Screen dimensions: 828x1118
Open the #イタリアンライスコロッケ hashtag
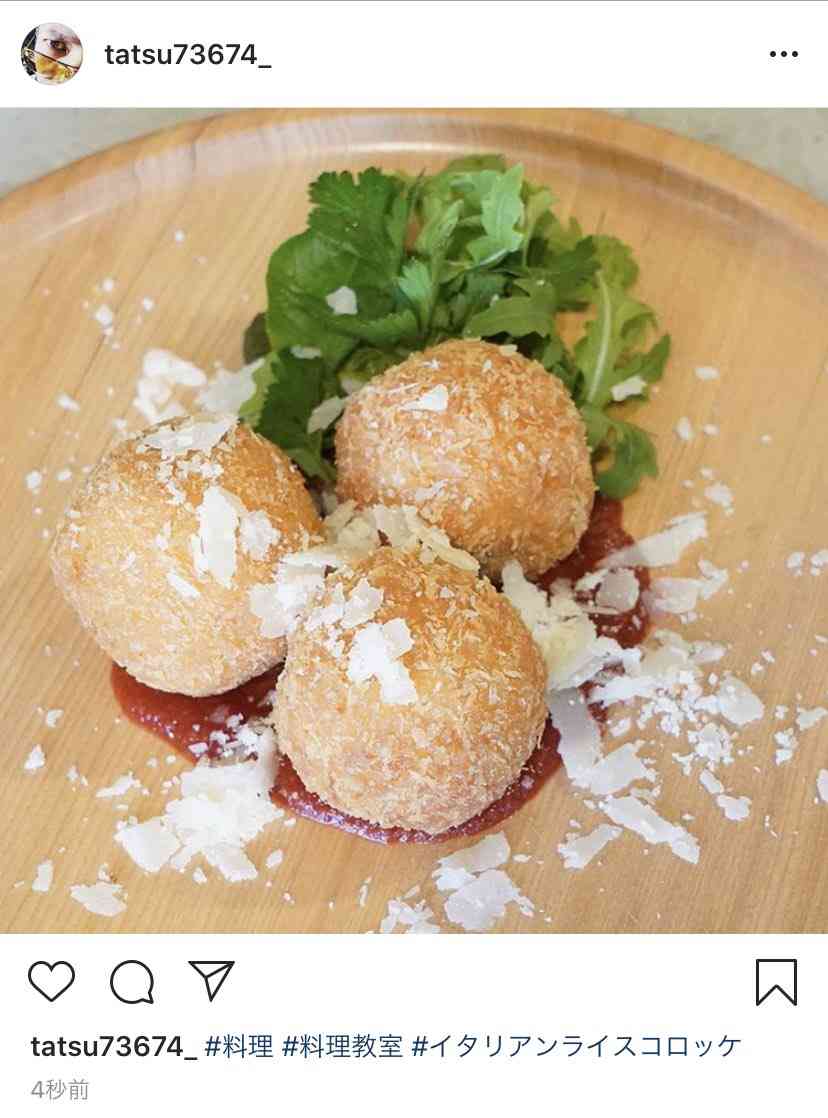577,1047
